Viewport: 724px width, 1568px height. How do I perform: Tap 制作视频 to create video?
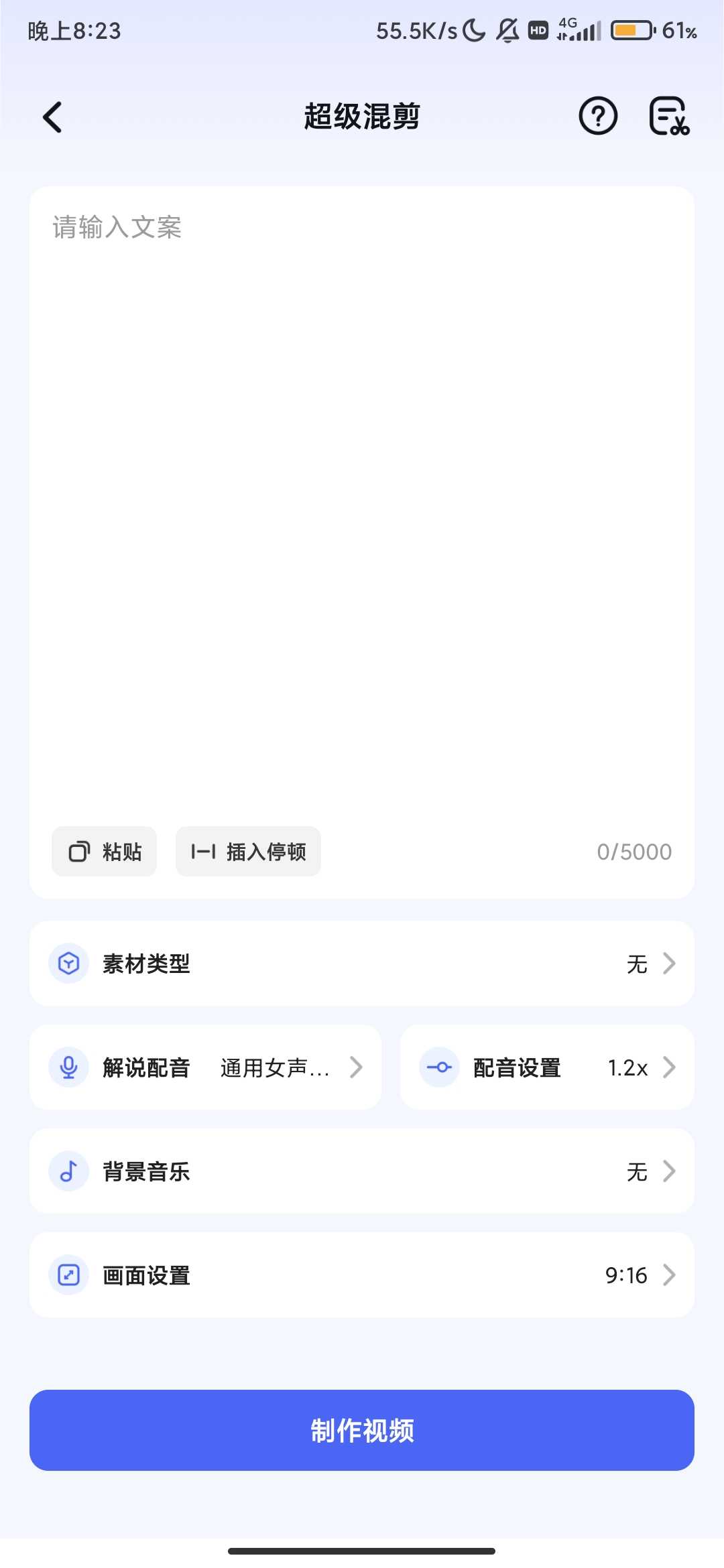coord(362,1431)
